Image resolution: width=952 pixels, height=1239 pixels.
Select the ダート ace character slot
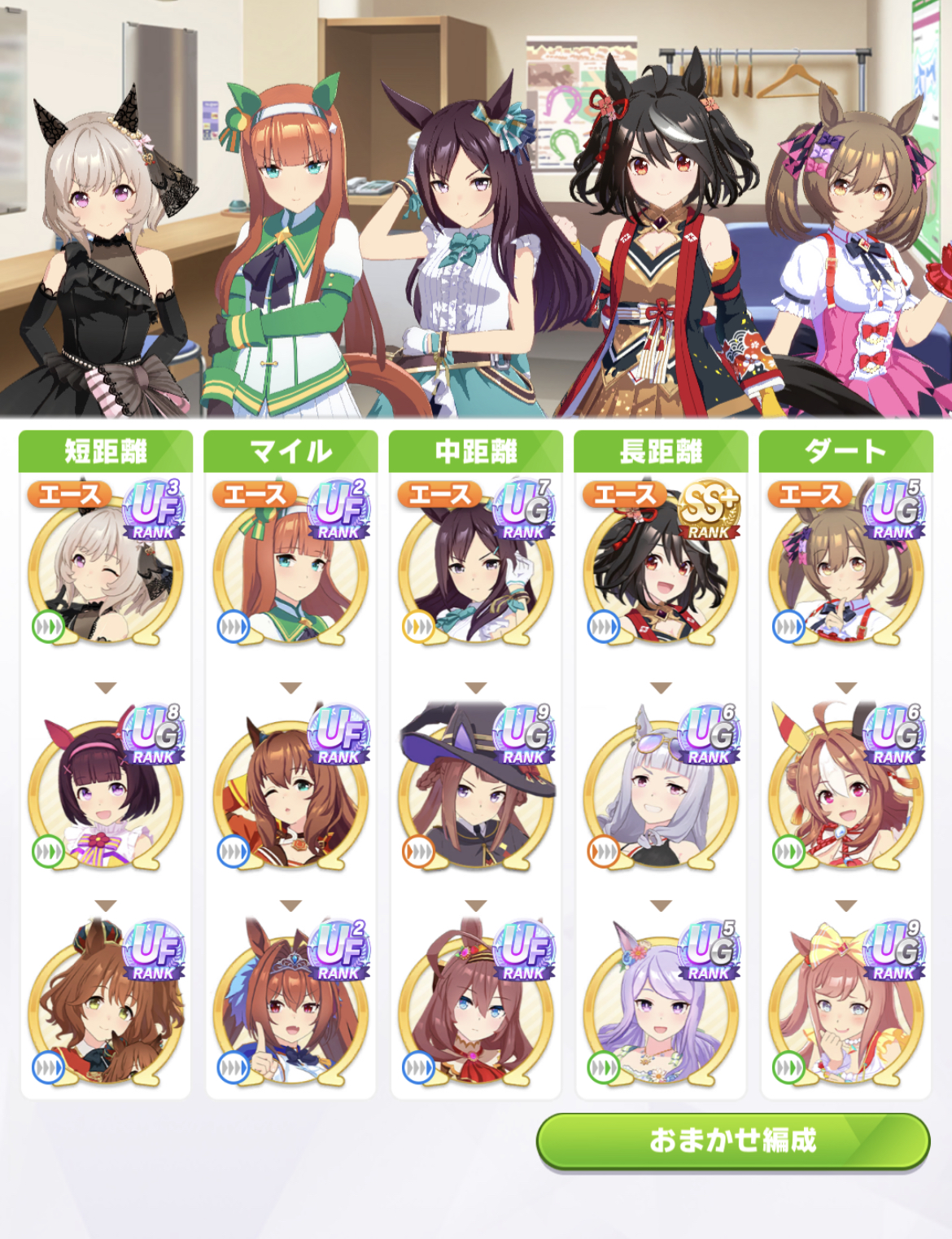pyautogui.click(x=845, y=574)
